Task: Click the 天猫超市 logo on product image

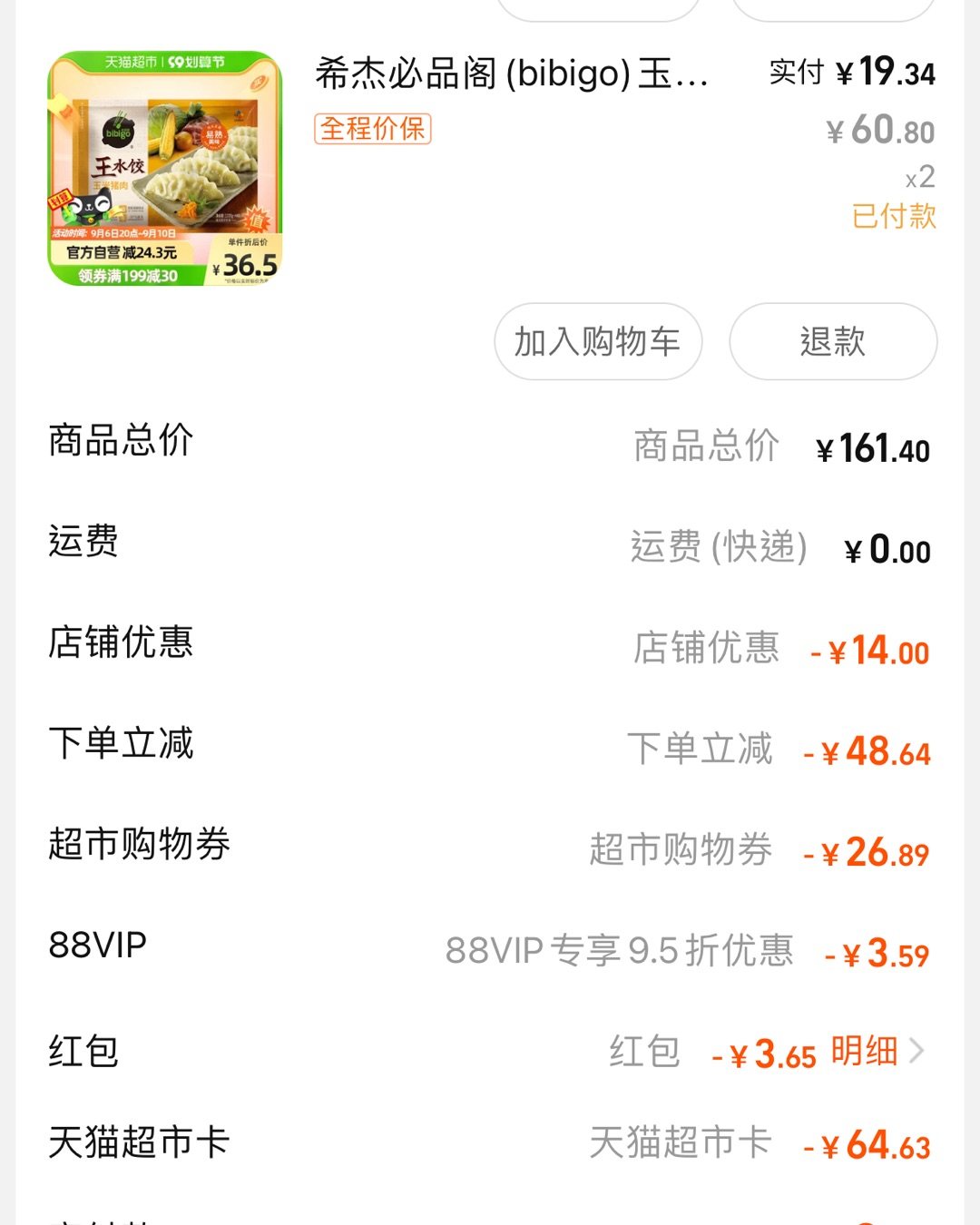Action: tap(132, 62)
